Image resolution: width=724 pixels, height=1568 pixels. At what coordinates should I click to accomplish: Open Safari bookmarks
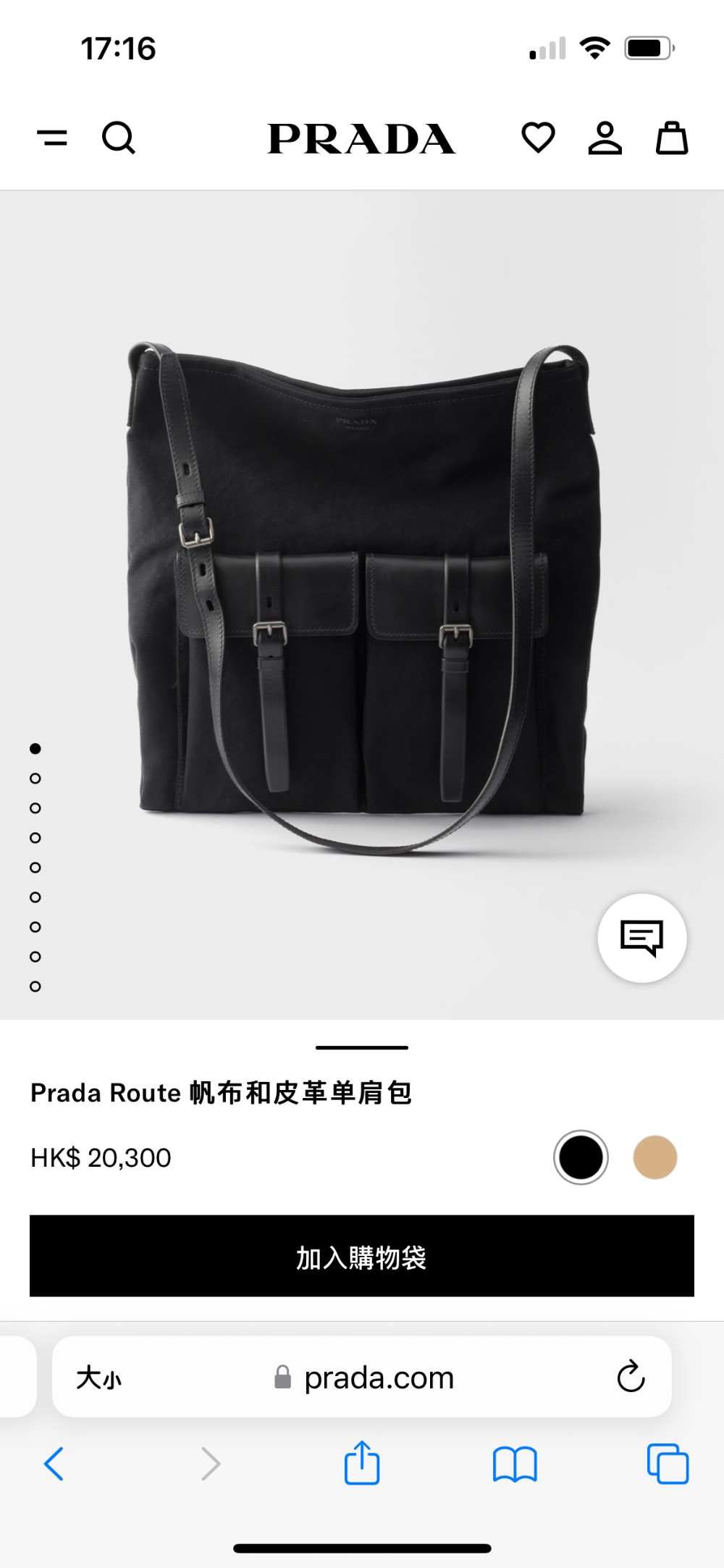(515, 1464)
